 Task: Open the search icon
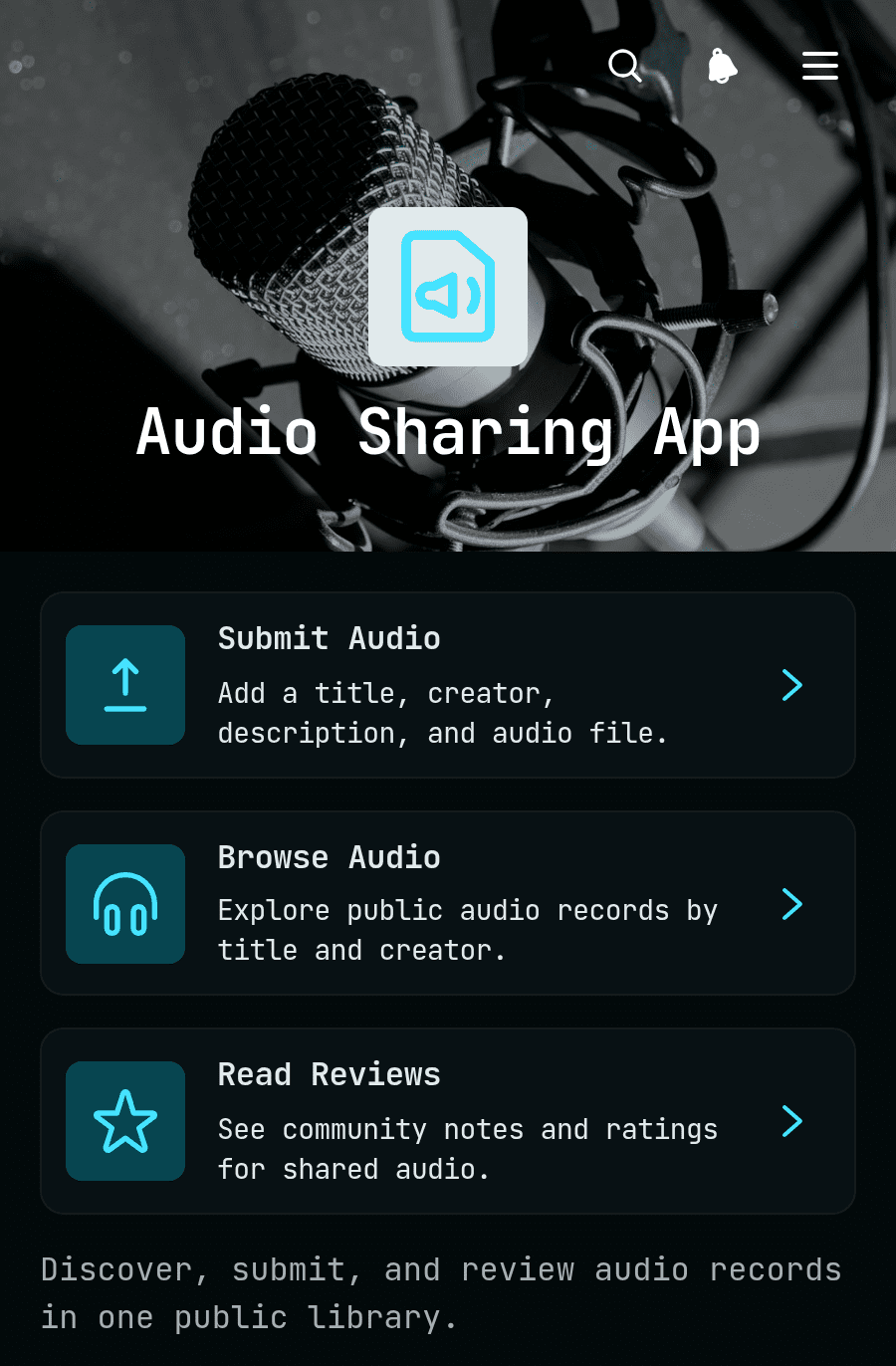pyautogui.click(x=625, y=66)
